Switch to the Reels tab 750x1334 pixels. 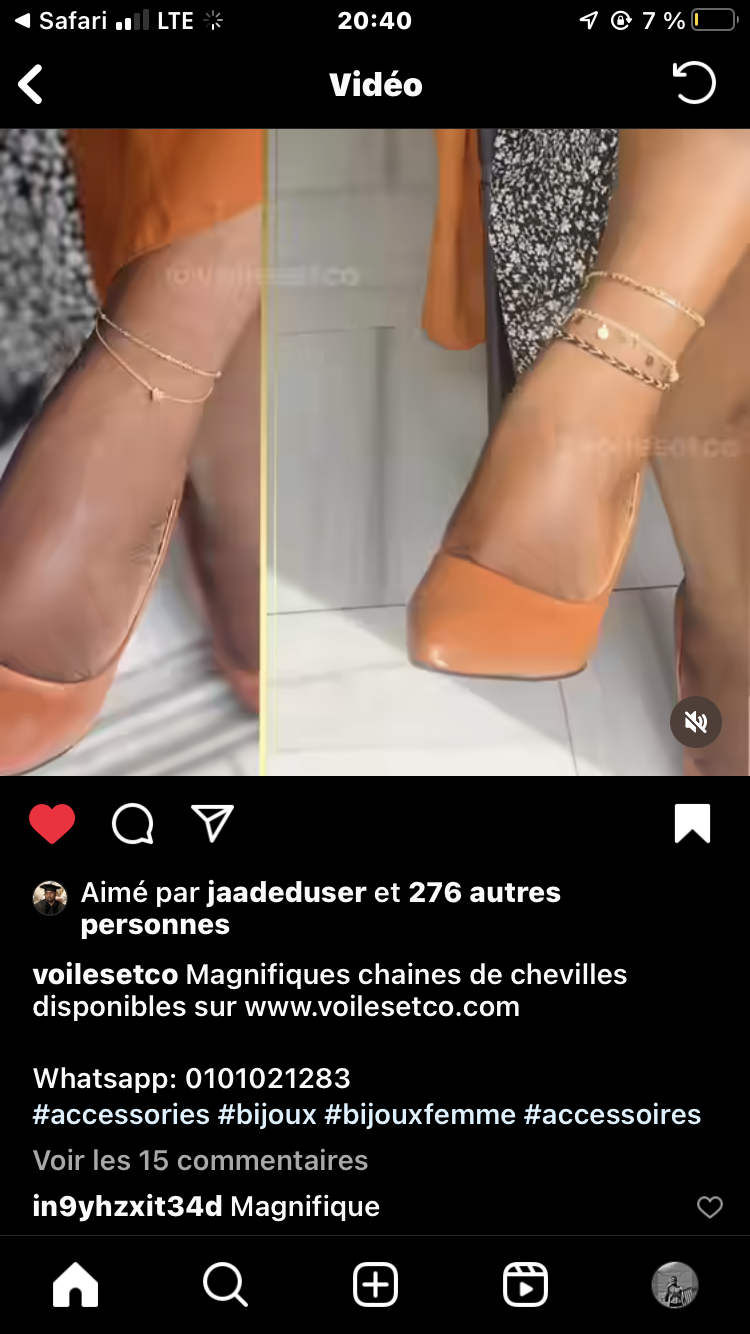(x=525, y=1285)
